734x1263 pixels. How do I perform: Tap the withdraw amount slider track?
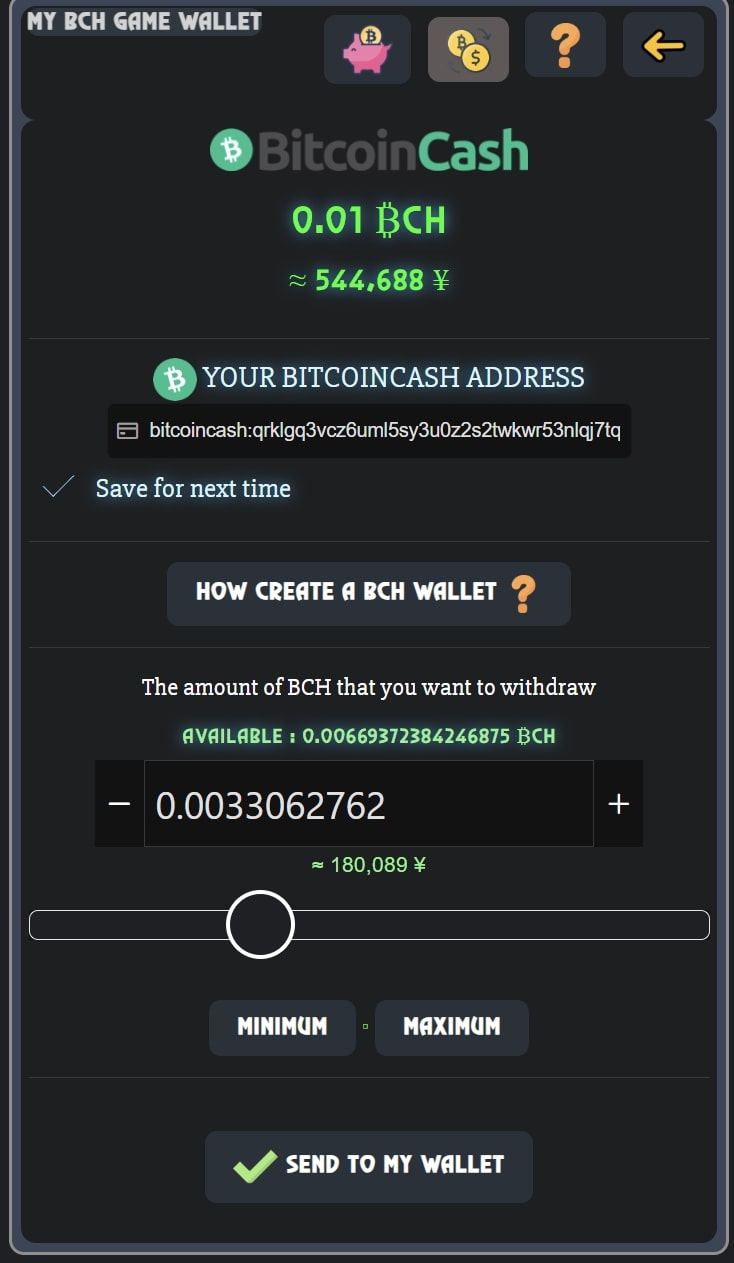[x=369, y=925]
